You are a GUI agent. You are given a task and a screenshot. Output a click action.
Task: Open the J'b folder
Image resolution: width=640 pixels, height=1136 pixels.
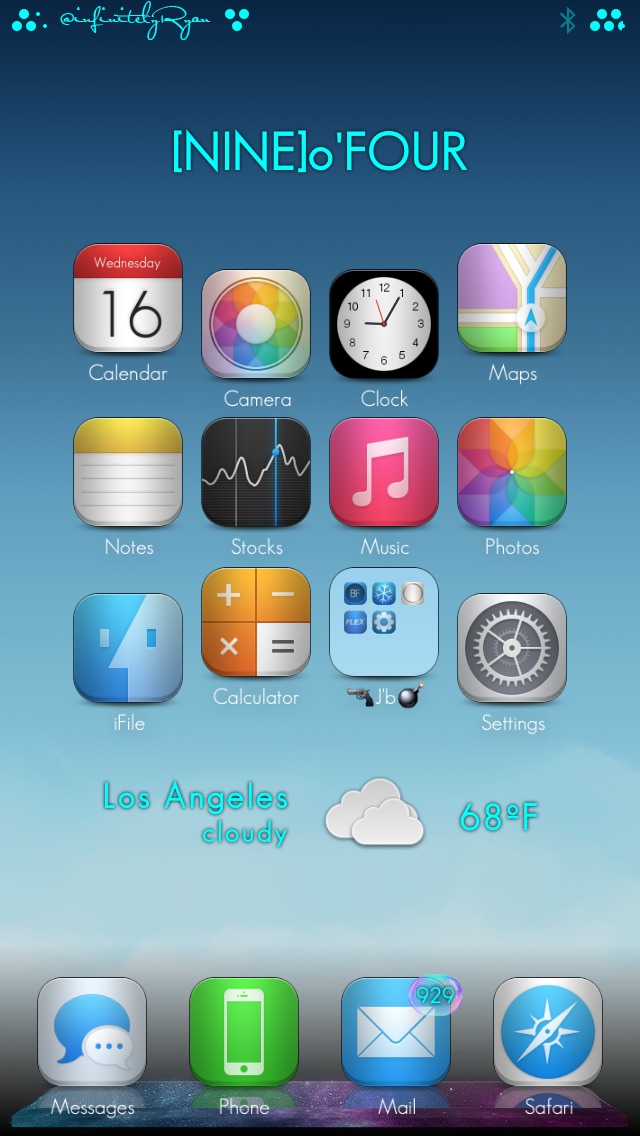click(384, 622)
